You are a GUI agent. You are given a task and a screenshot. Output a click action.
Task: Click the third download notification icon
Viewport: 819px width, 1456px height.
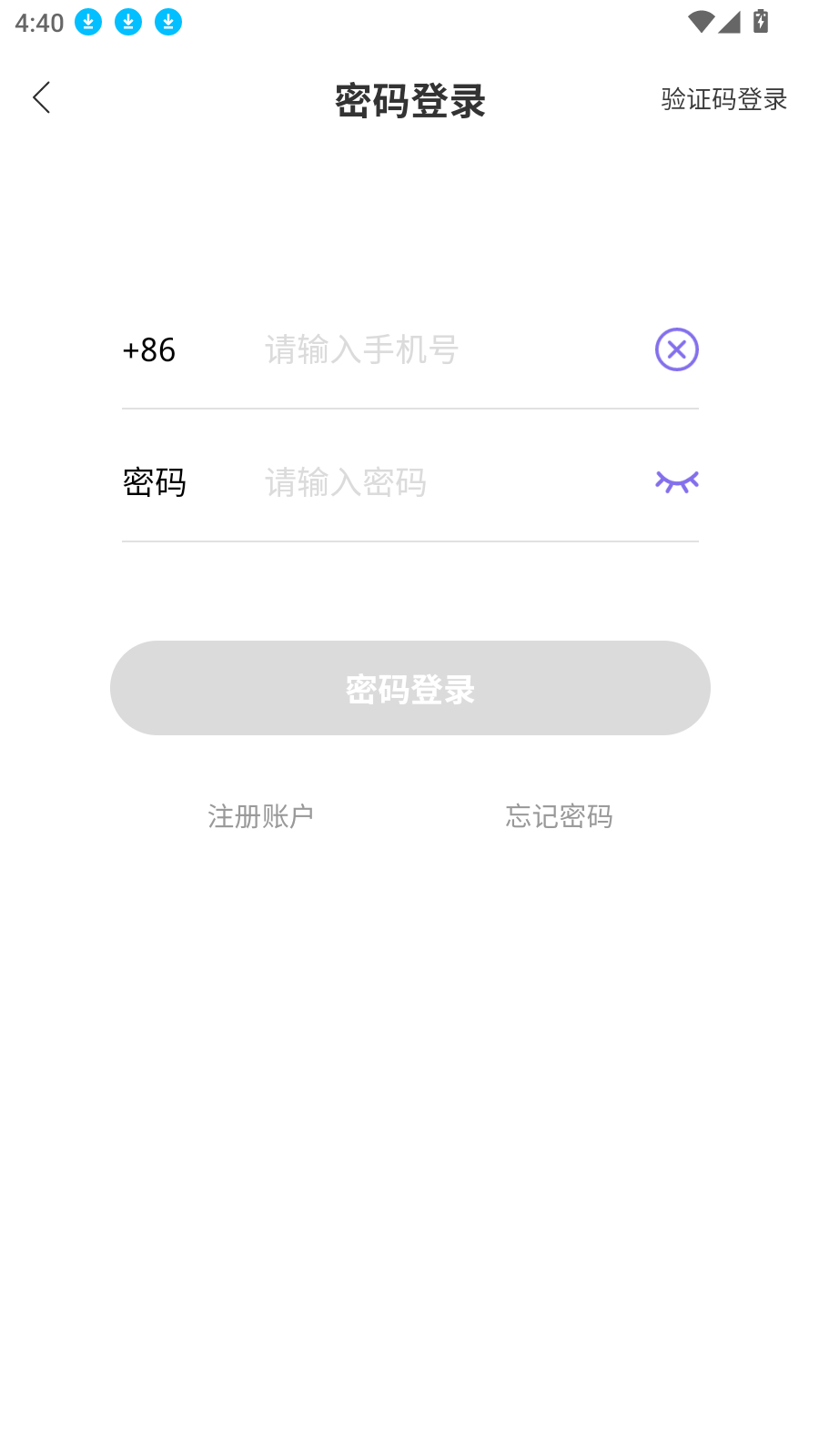(167, 21)
